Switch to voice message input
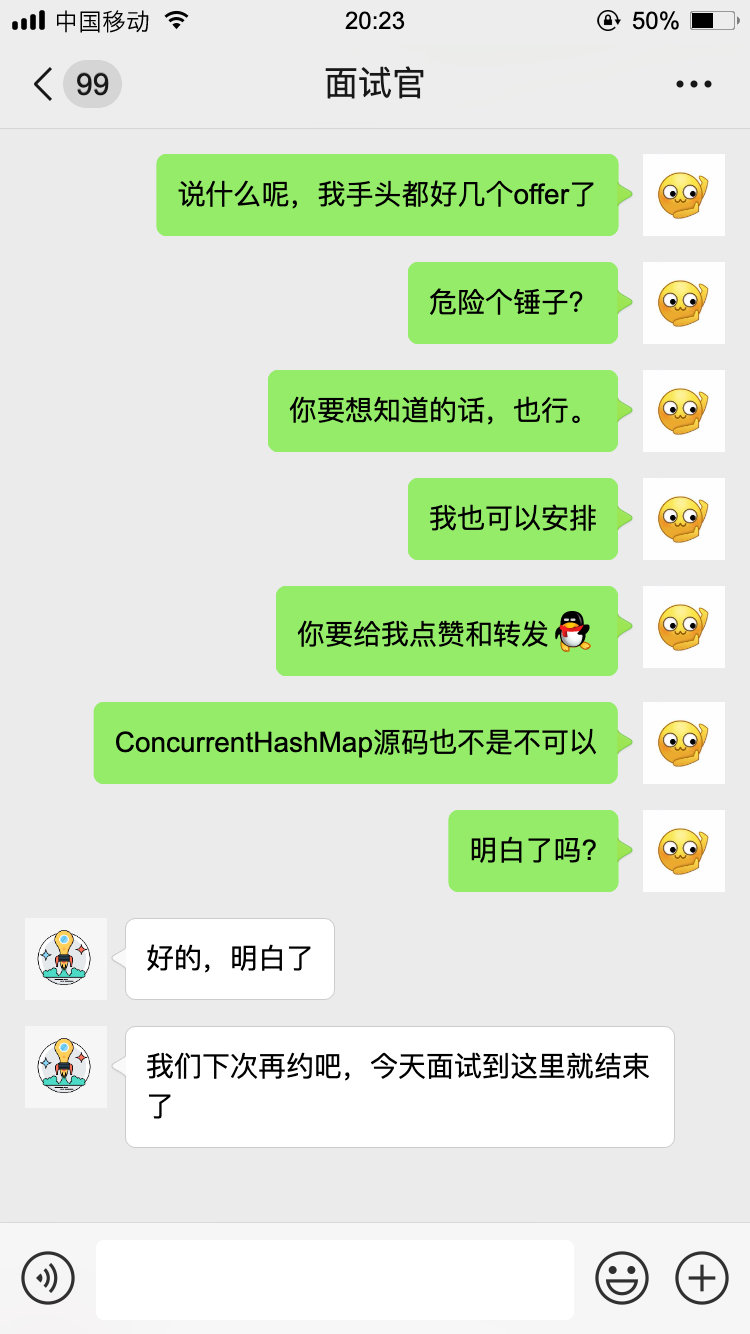 click(48, 1278)
